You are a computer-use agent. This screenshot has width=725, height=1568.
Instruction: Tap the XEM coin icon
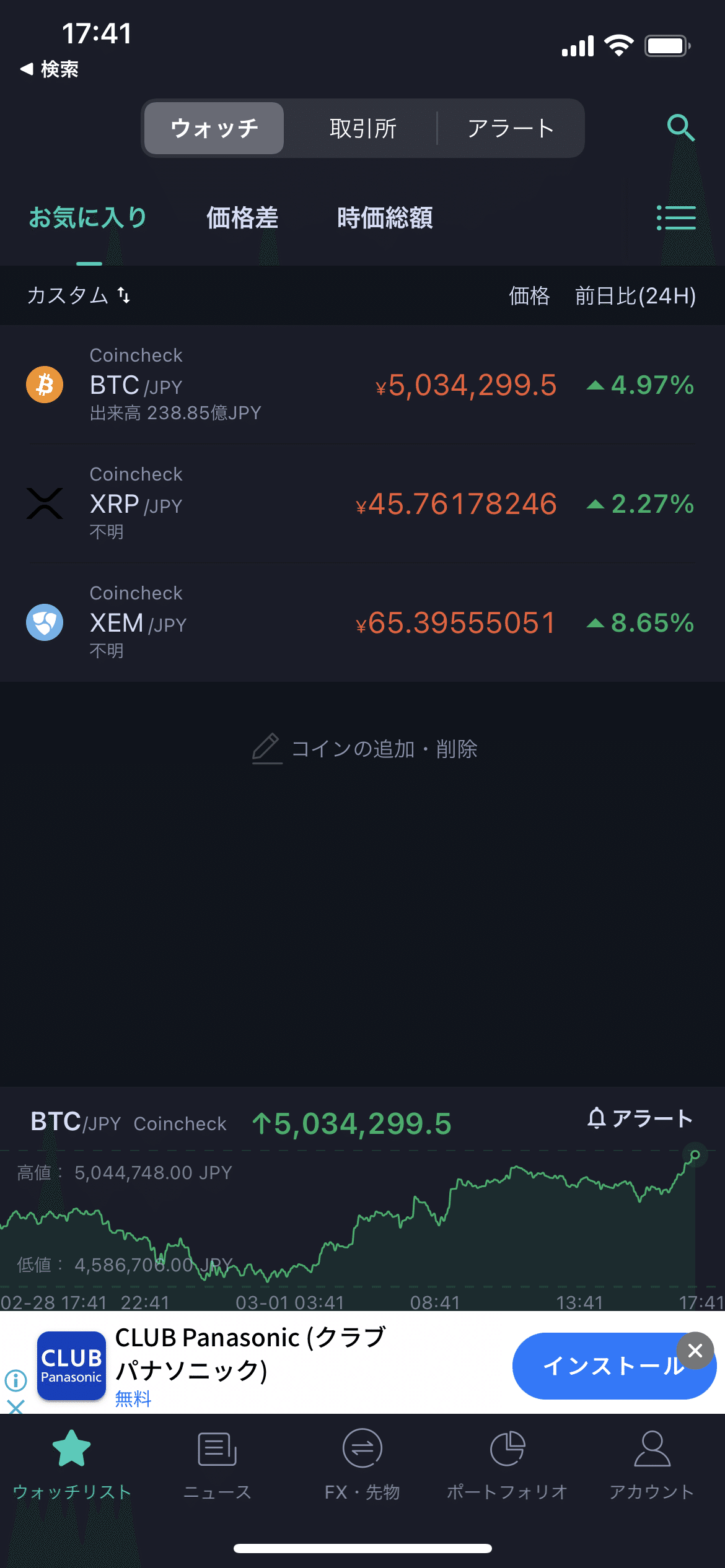click(44, 622)
